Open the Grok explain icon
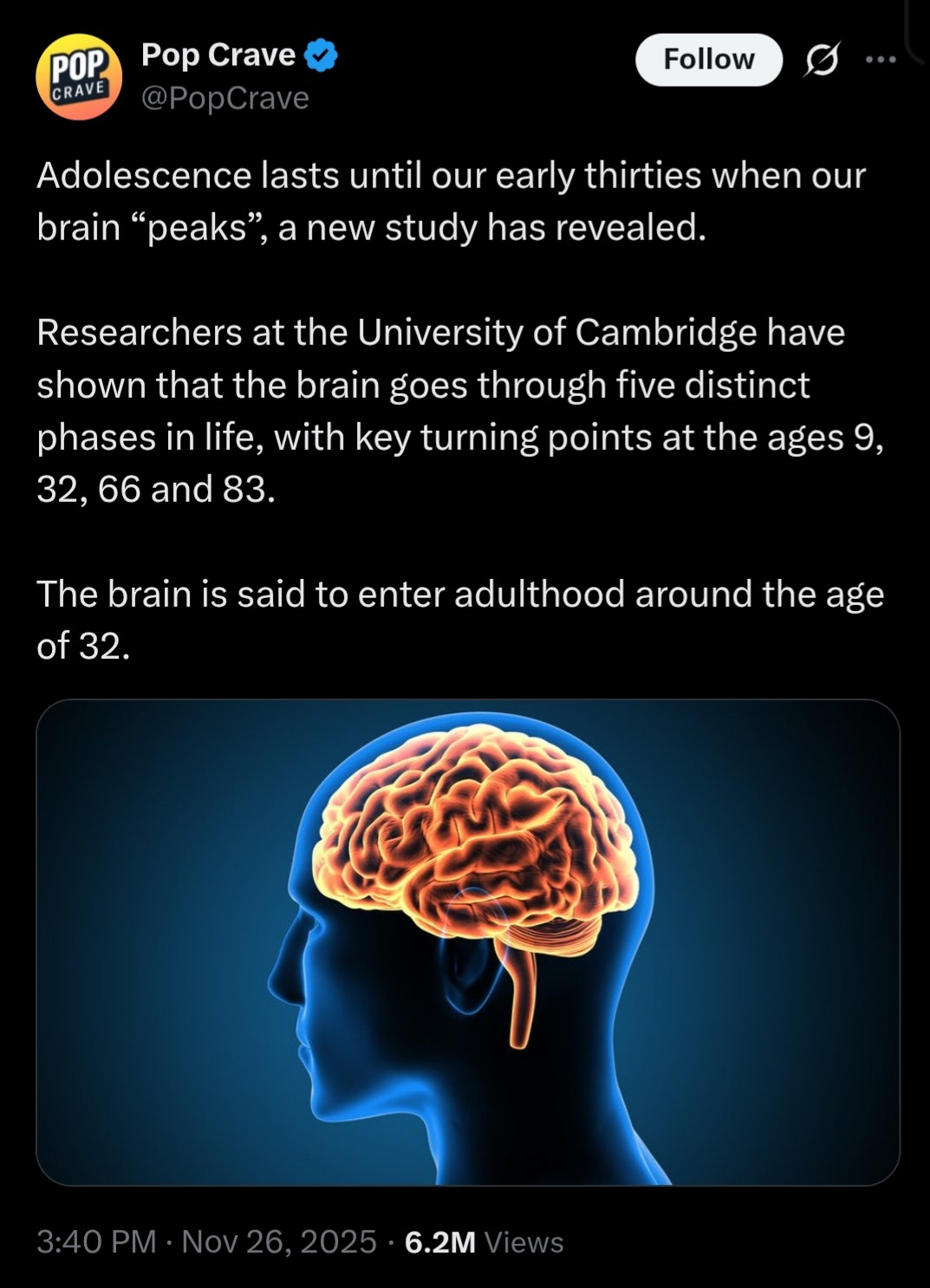930x1288 pixels. pyautogui.click(x=822, y=60)
